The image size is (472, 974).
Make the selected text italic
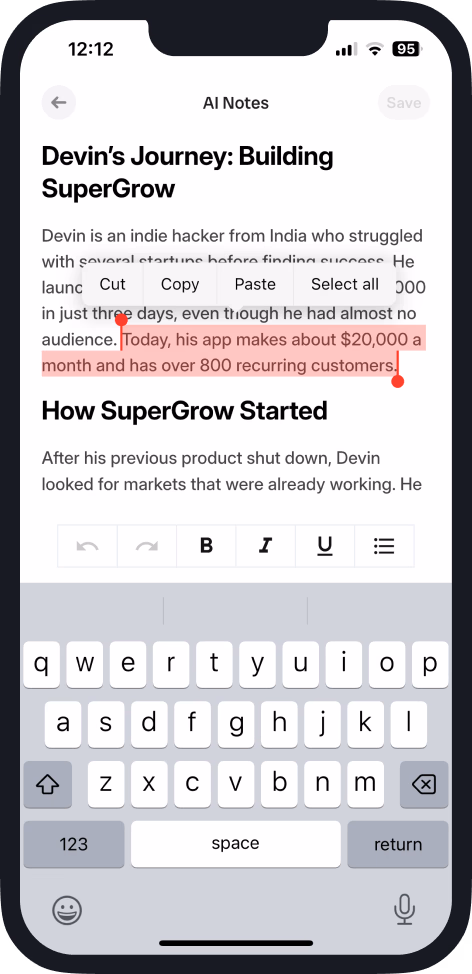click(266, 546)
